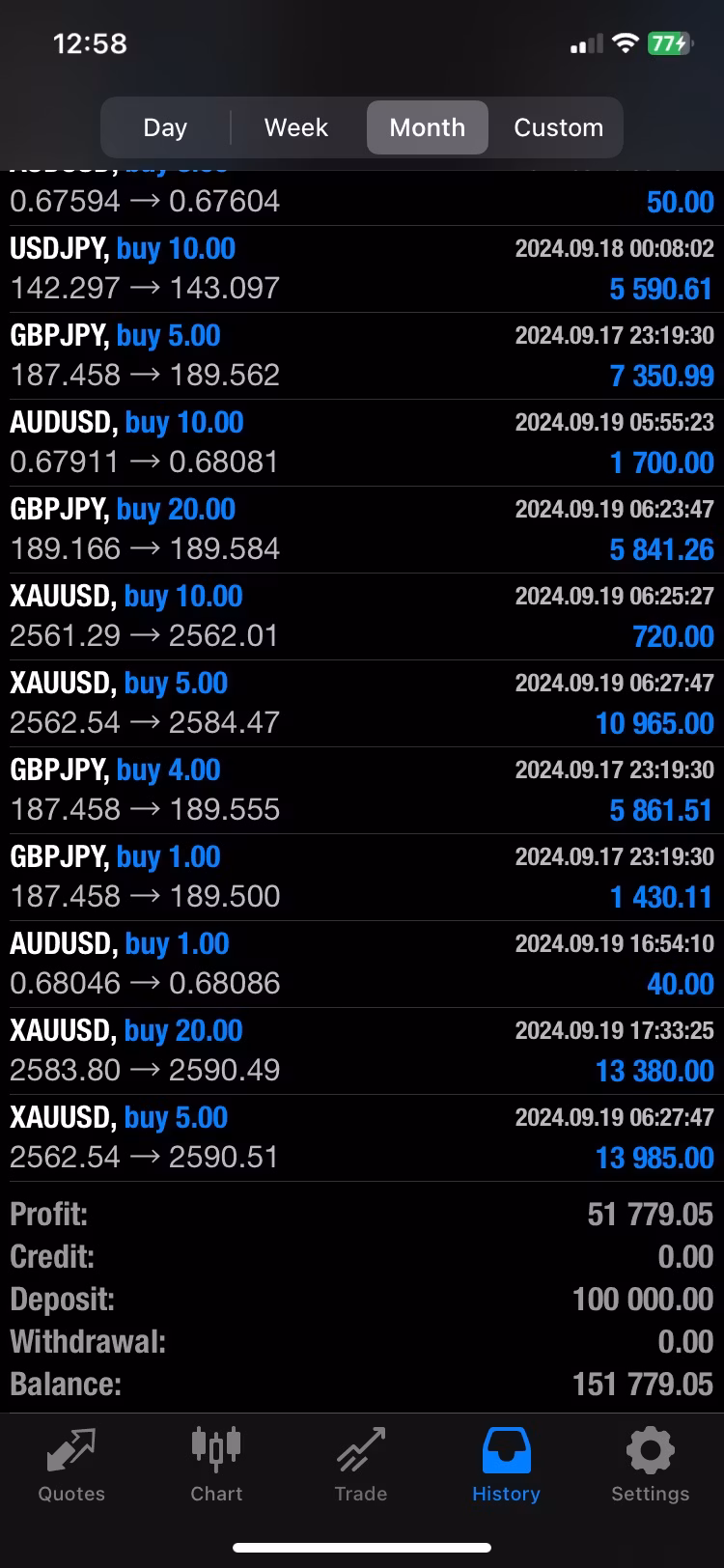
Task: Expand the GBPJPY buy 4.00 trade
Action: pos(362,791)
